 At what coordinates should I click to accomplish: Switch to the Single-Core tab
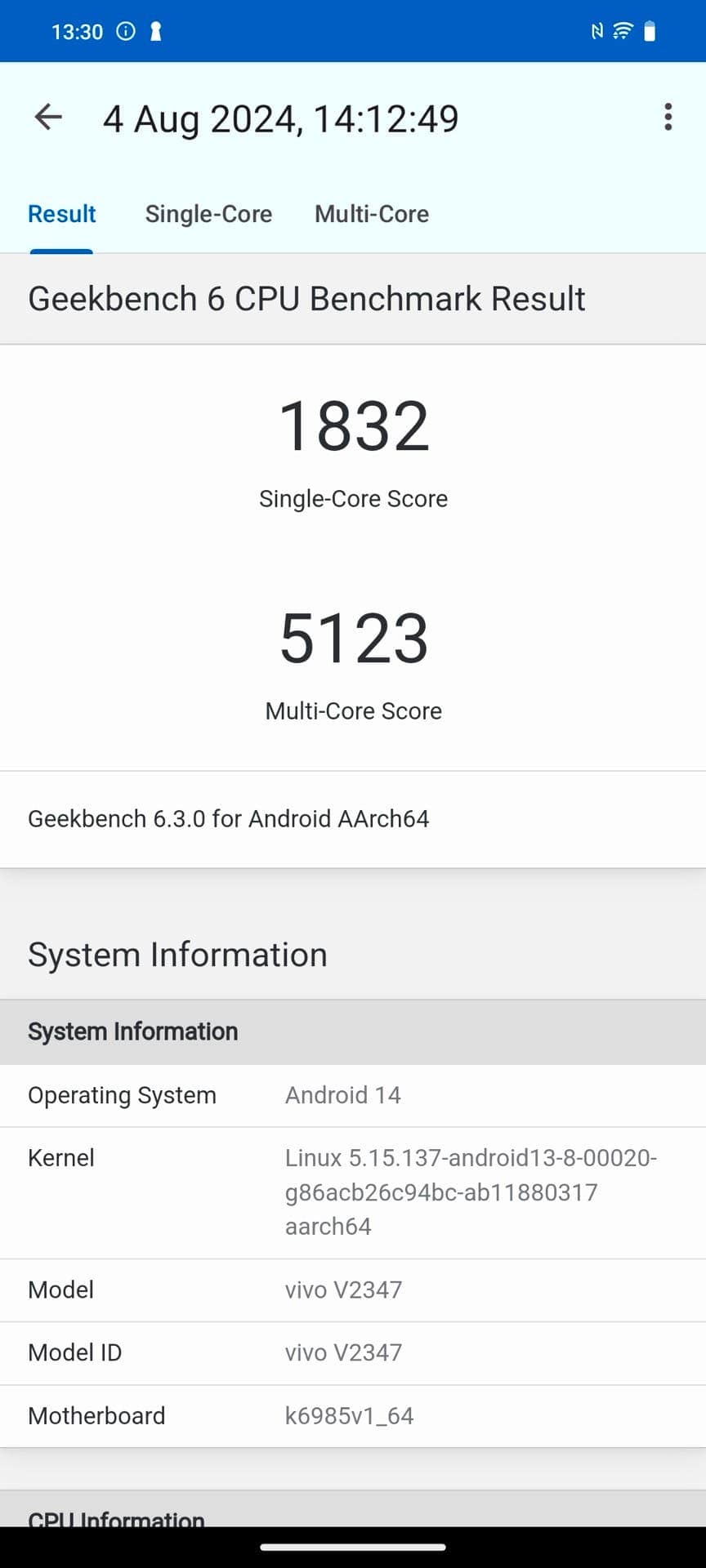(x=208, y=214)
